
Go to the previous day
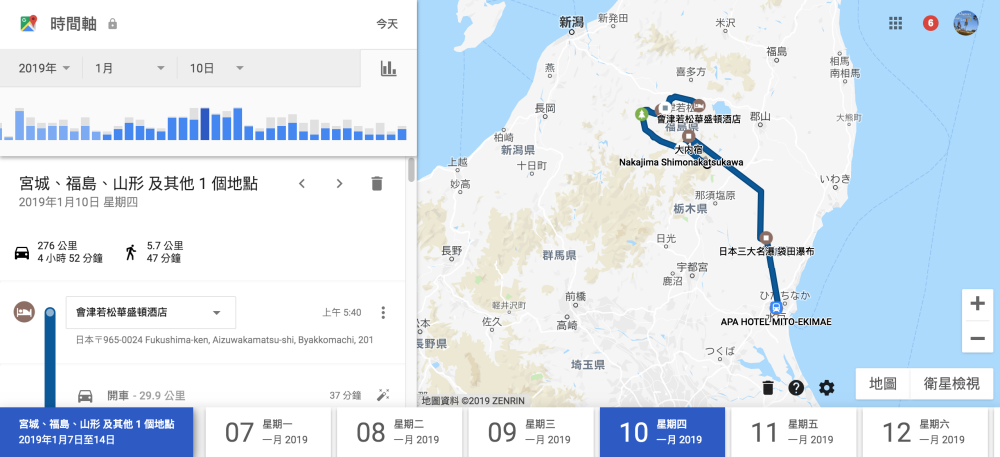tap(302, 183)
